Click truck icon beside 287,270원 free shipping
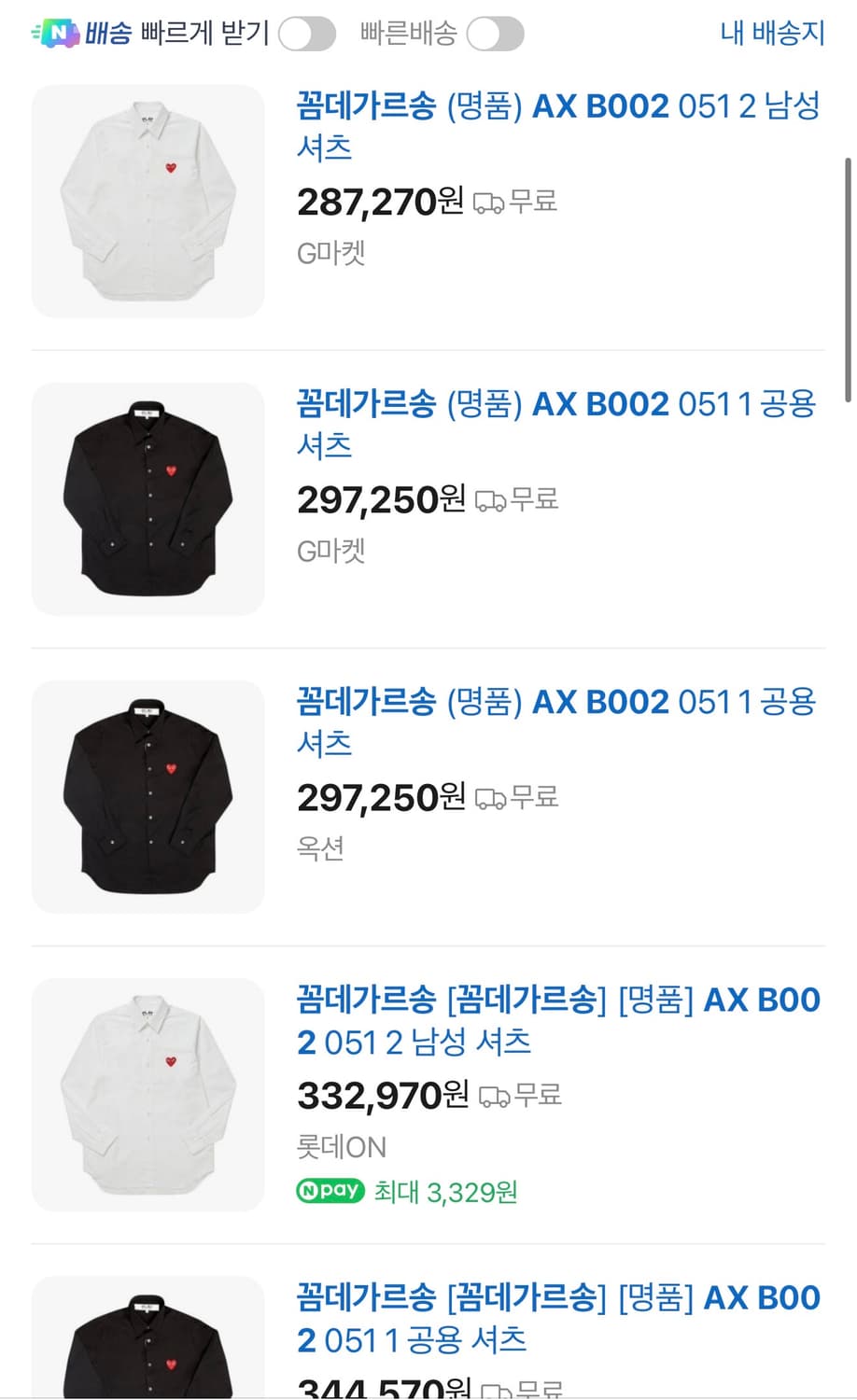The width and height of the screenshot is (857, 1400). coord(488,202)
